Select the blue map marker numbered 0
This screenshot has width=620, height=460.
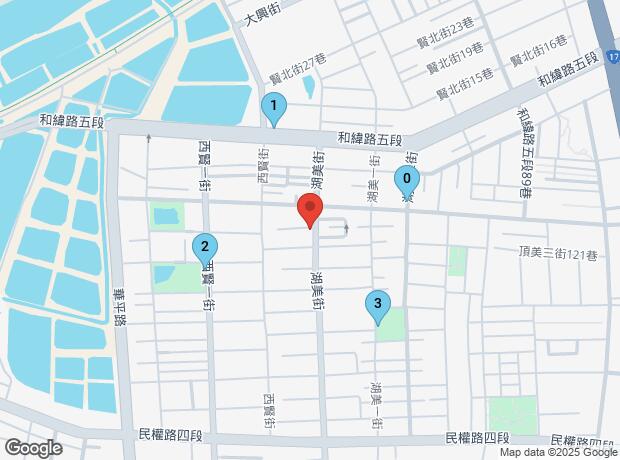[x=406, y=180]
